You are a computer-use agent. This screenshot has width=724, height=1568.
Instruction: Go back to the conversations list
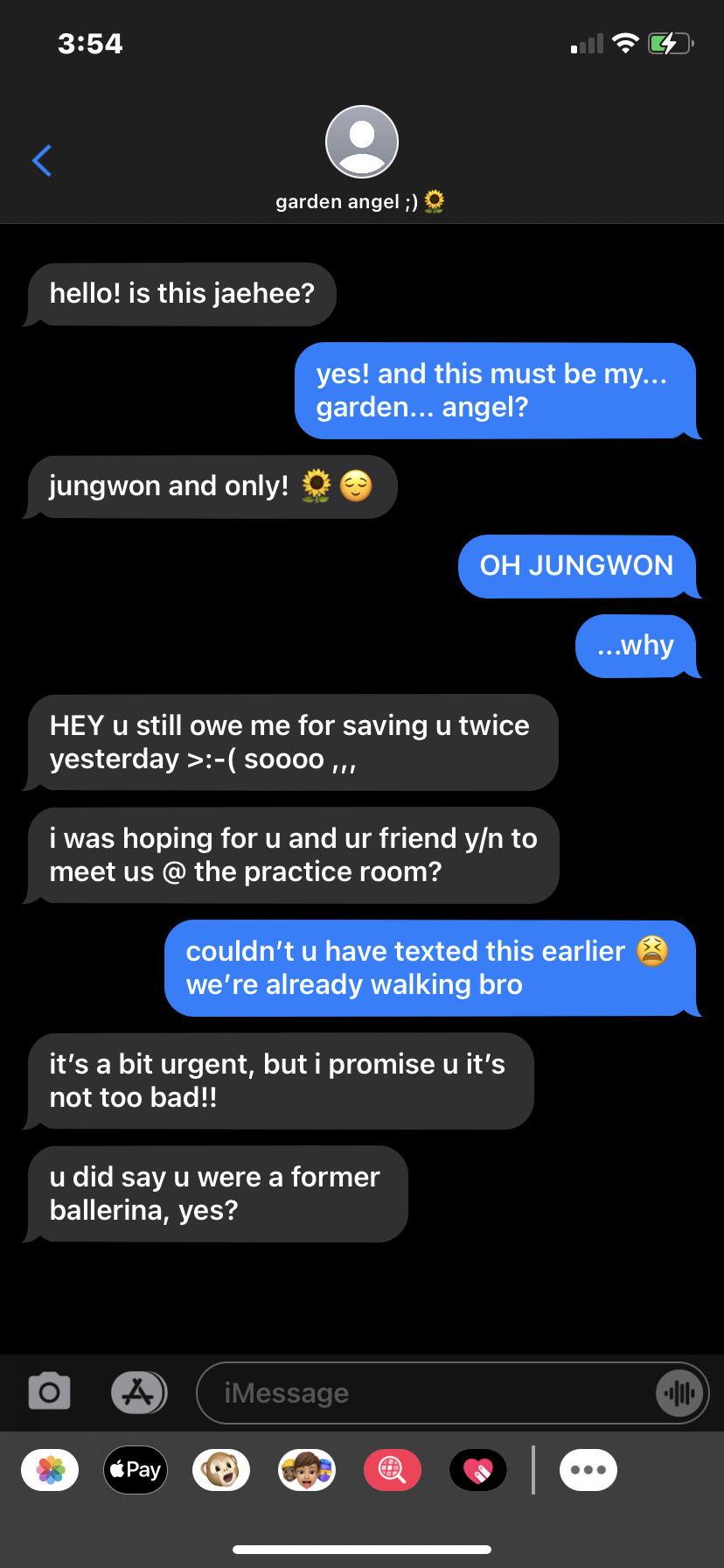point(42,160)
